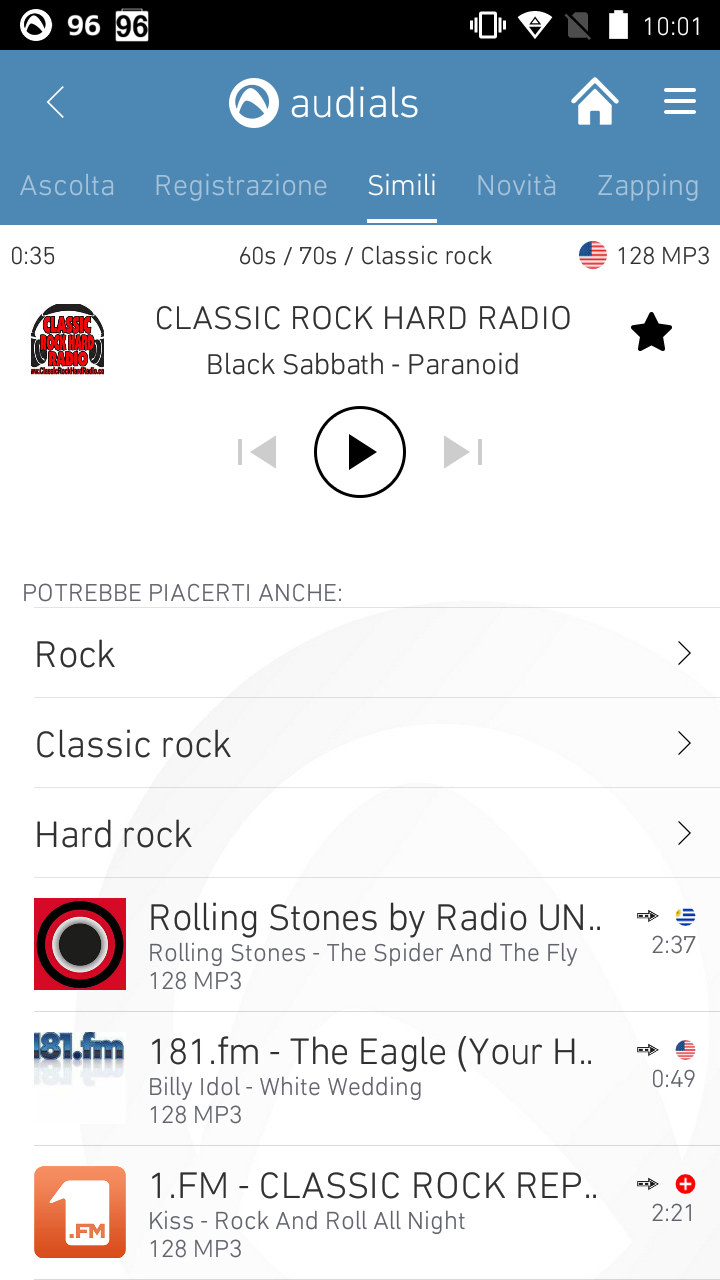
Task: Open the Classic rock genre row
Action: (376, 743)
